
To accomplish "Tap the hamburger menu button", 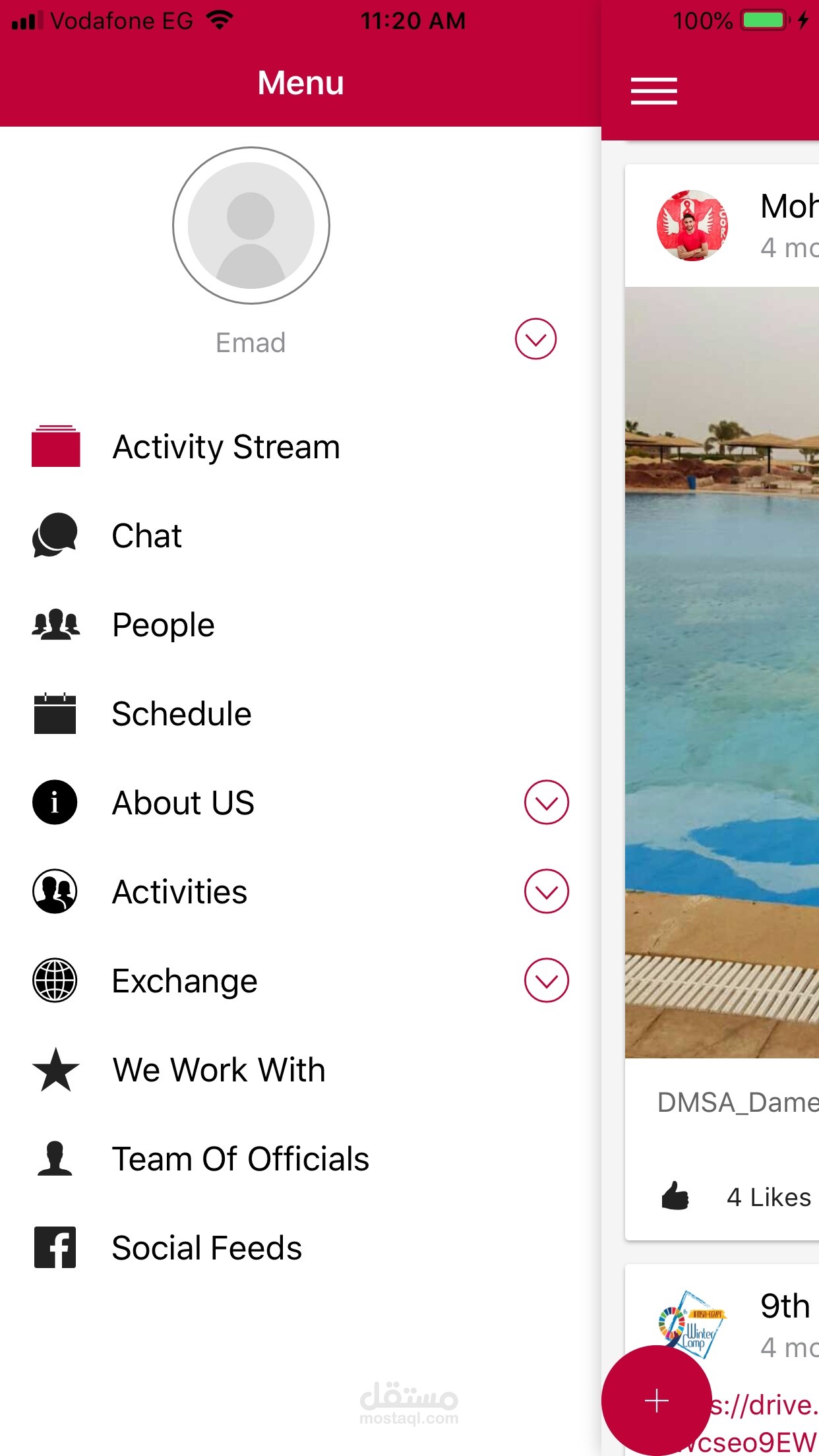I will (x=653, y=91).
